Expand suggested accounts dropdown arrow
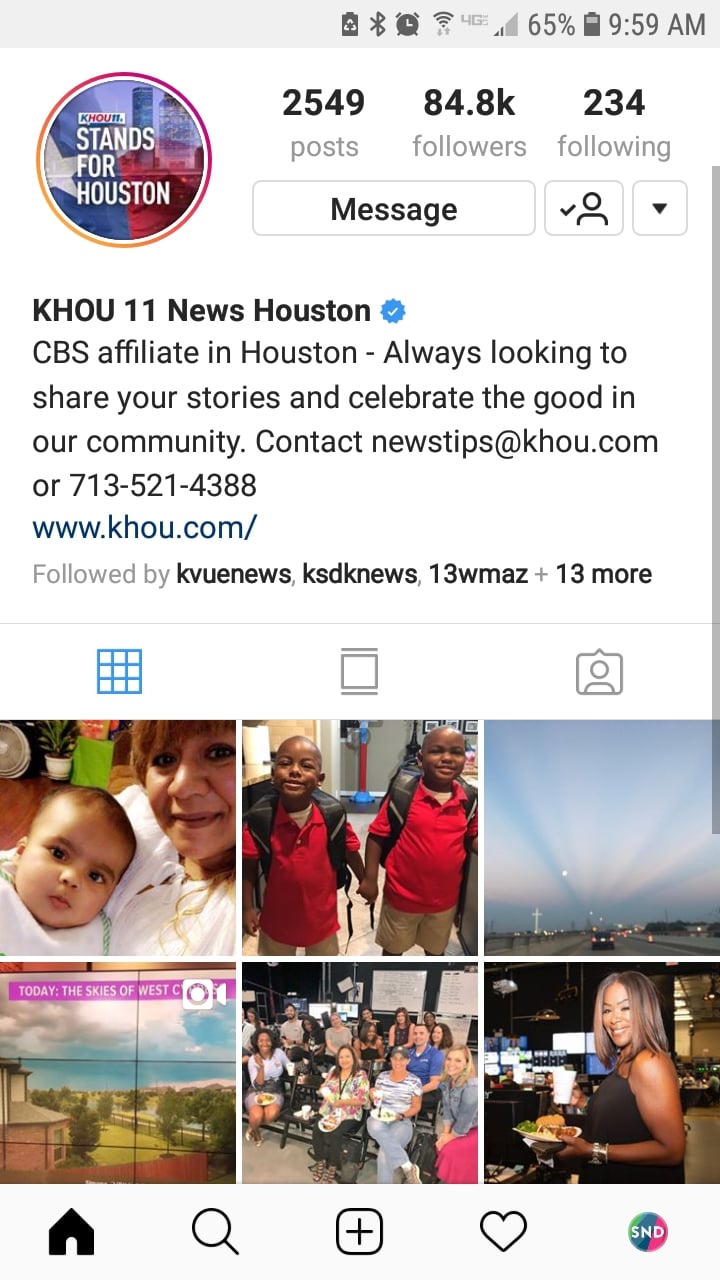The height and width of the screenshot is (1280, 720). pyautogui.click(x=660, y=208)
